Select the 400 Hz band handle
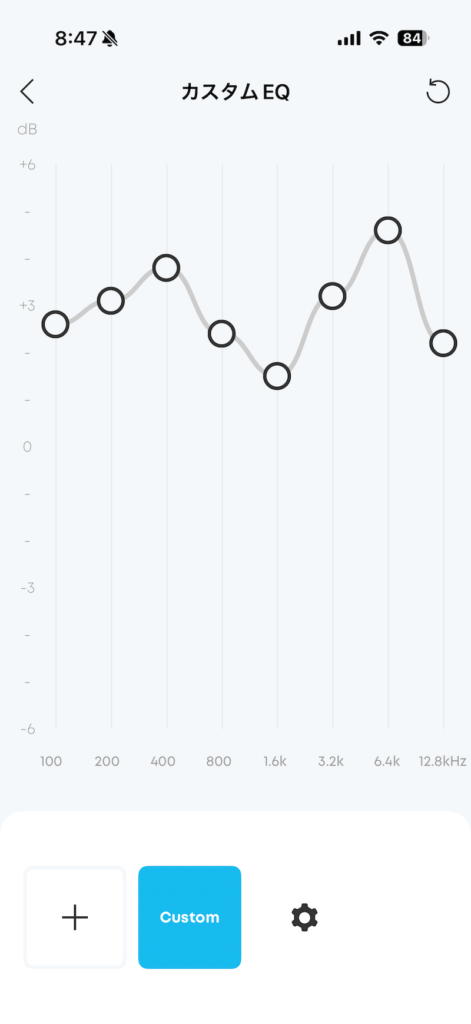This screenshot has height=1024, width=471. coord(167,267)
